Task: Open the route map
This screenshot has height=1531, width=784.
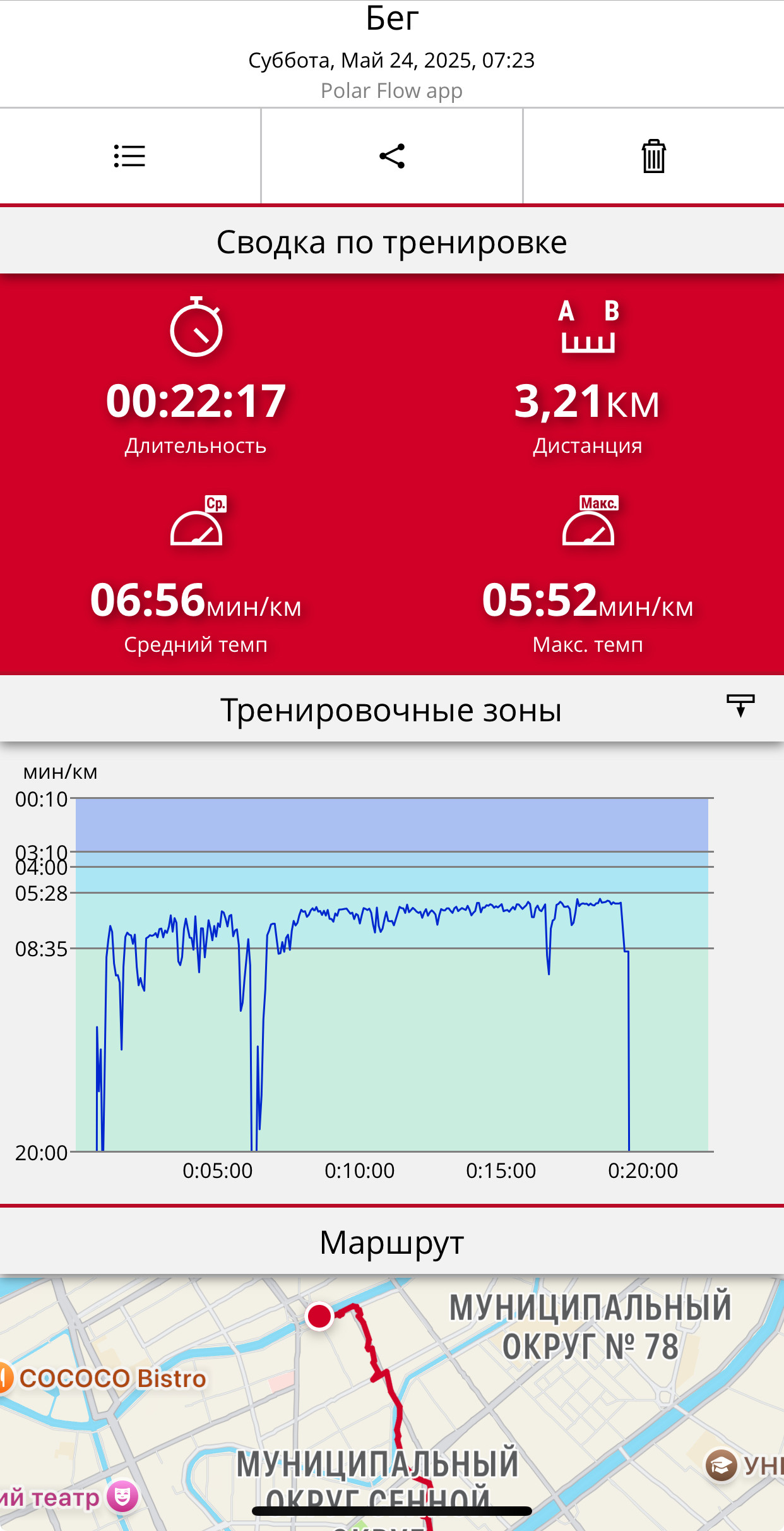Action: [x=392, y=1403]
